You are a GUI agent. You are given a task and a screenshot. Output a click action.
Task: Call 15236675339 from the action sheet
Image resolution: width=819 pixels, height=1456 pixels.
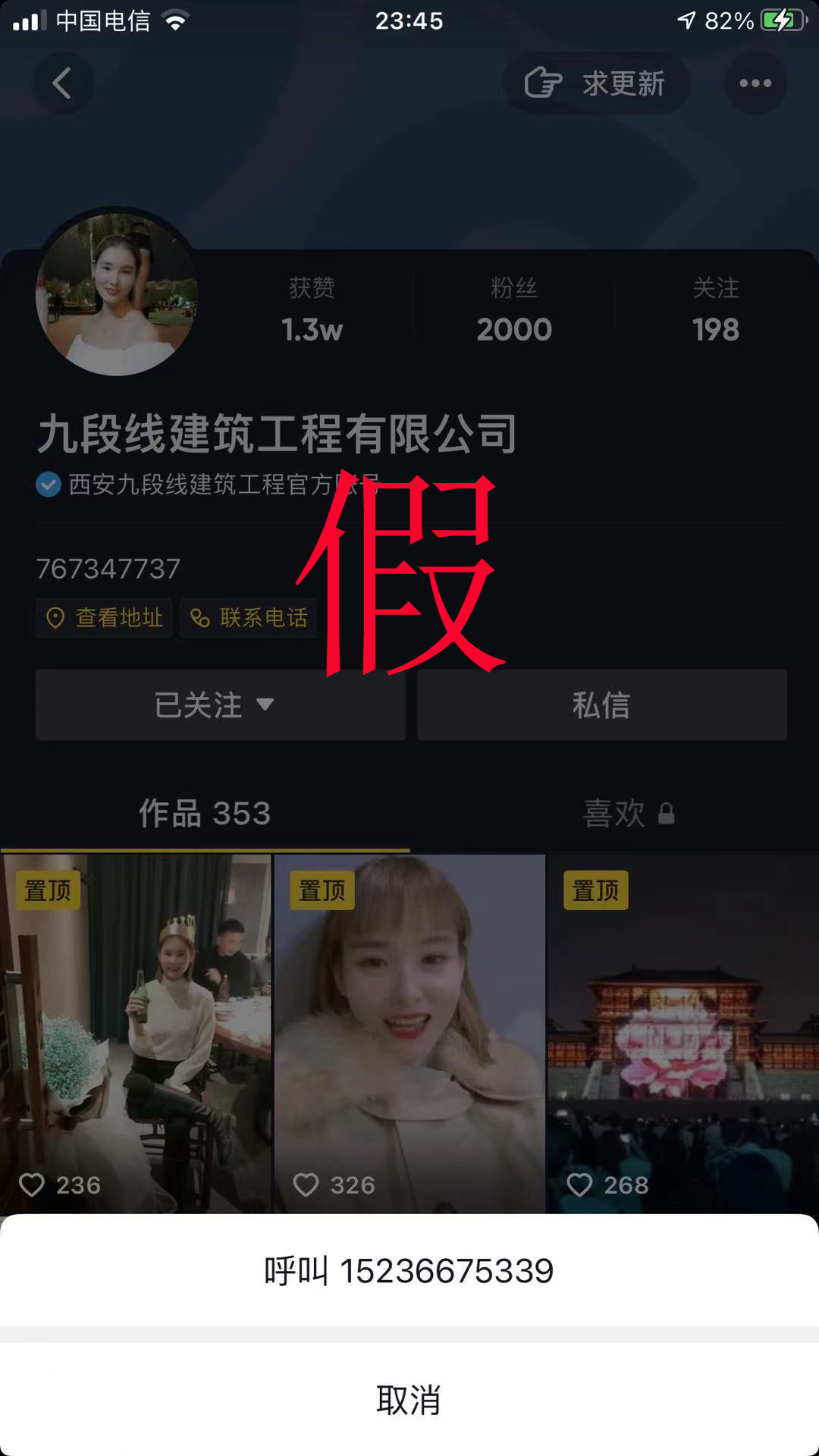coord(409,1271)
